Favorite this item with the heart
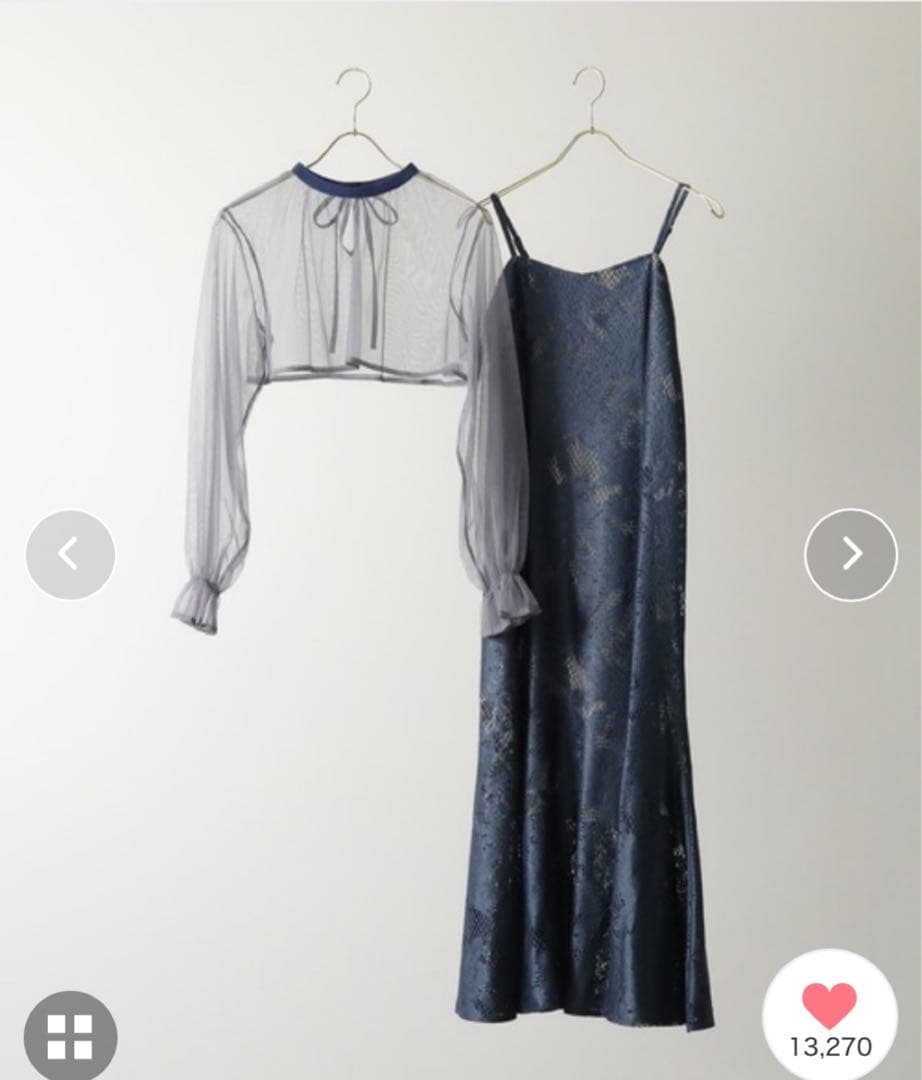Viewport: 922px width, 1080px height. [830, 1007]
